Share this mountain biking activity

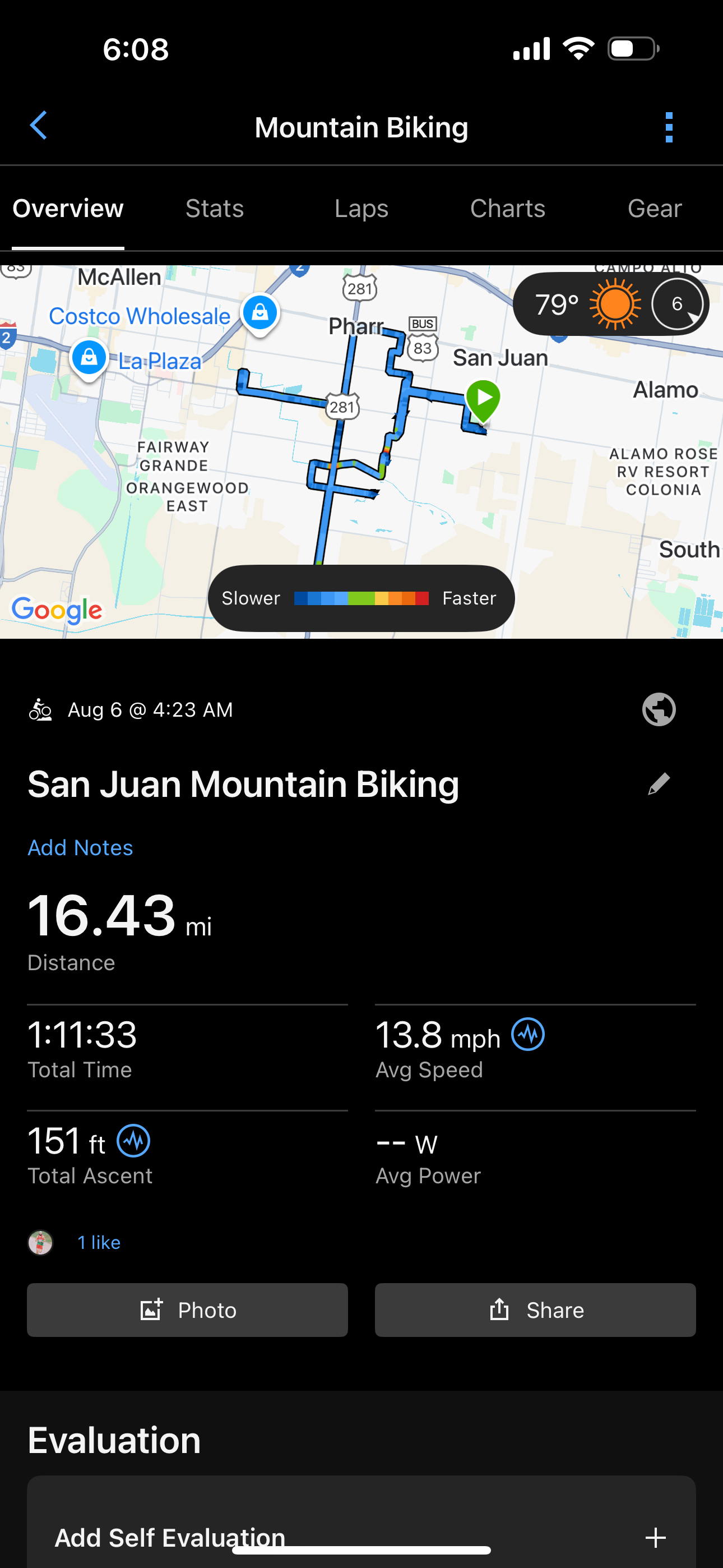tap(535, 1310)
